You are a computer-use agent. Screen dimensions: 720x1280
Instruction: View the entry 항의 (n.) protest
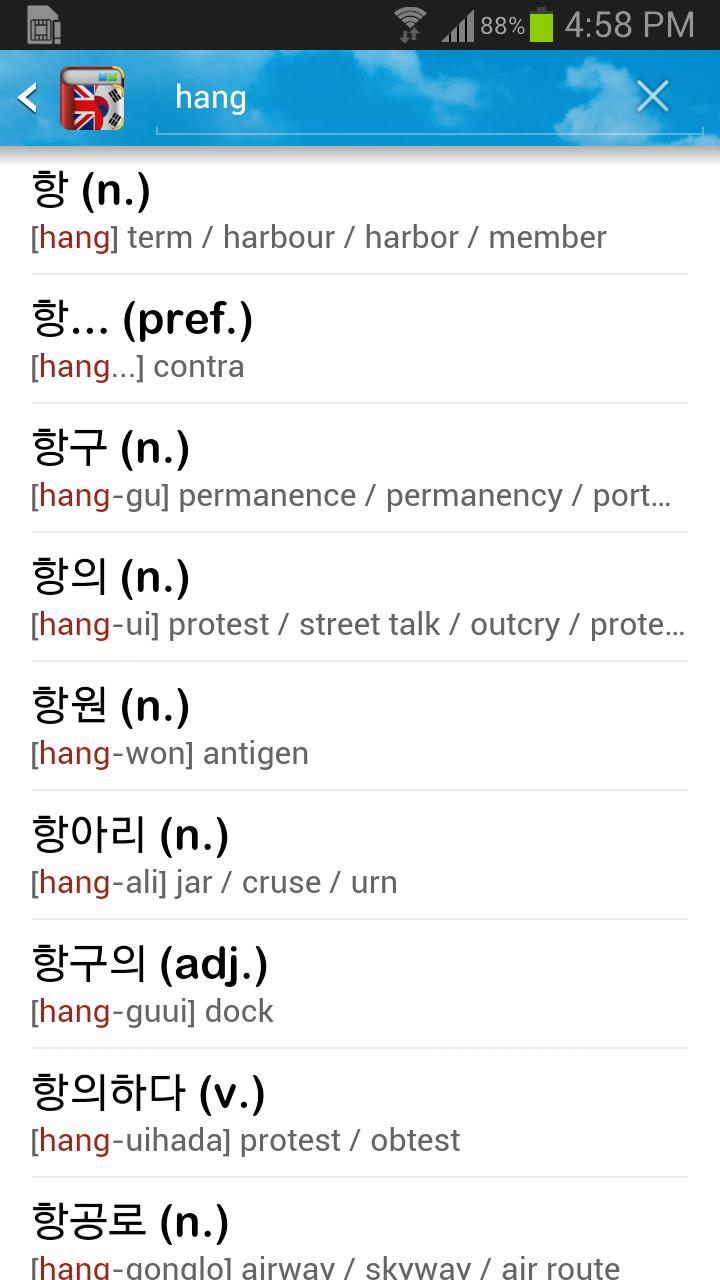(359, 598)
